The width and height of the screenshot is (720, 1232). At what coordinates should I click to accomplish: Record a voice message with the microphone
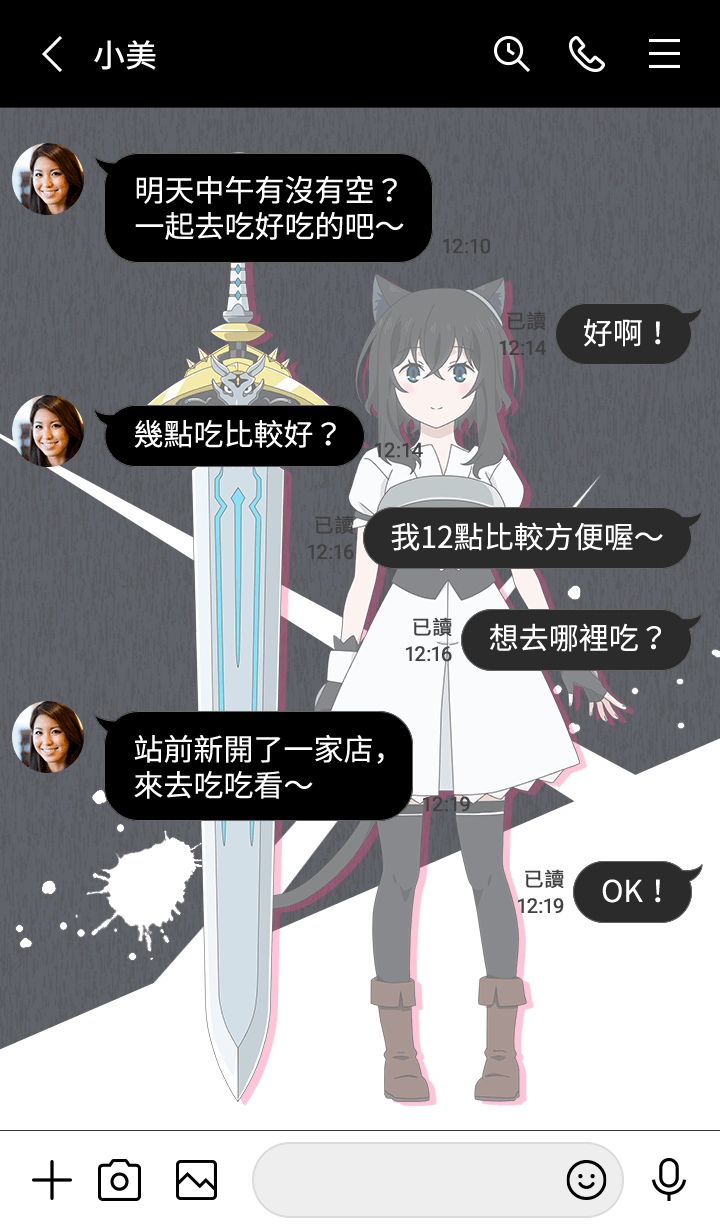tap(668, 1181)
